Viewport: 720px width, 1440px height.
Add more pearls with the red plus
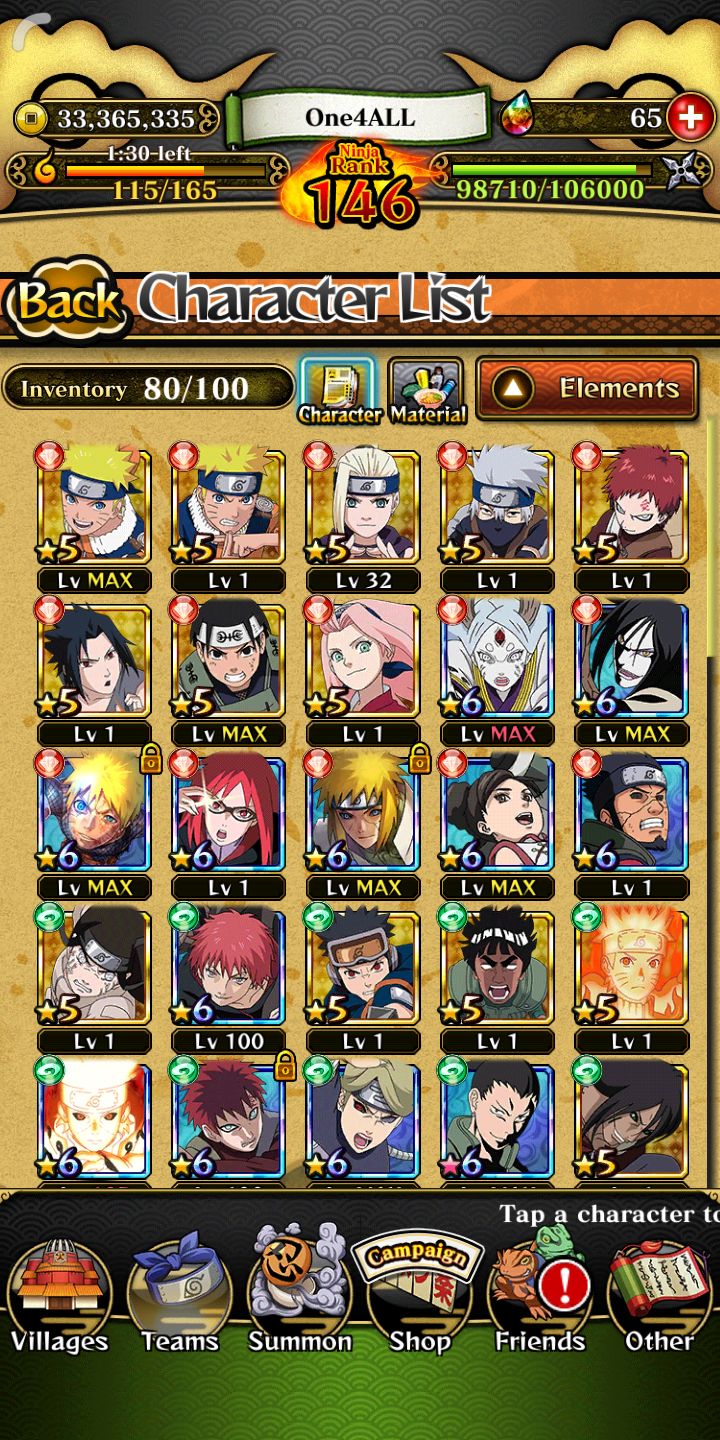click(689, 119)
